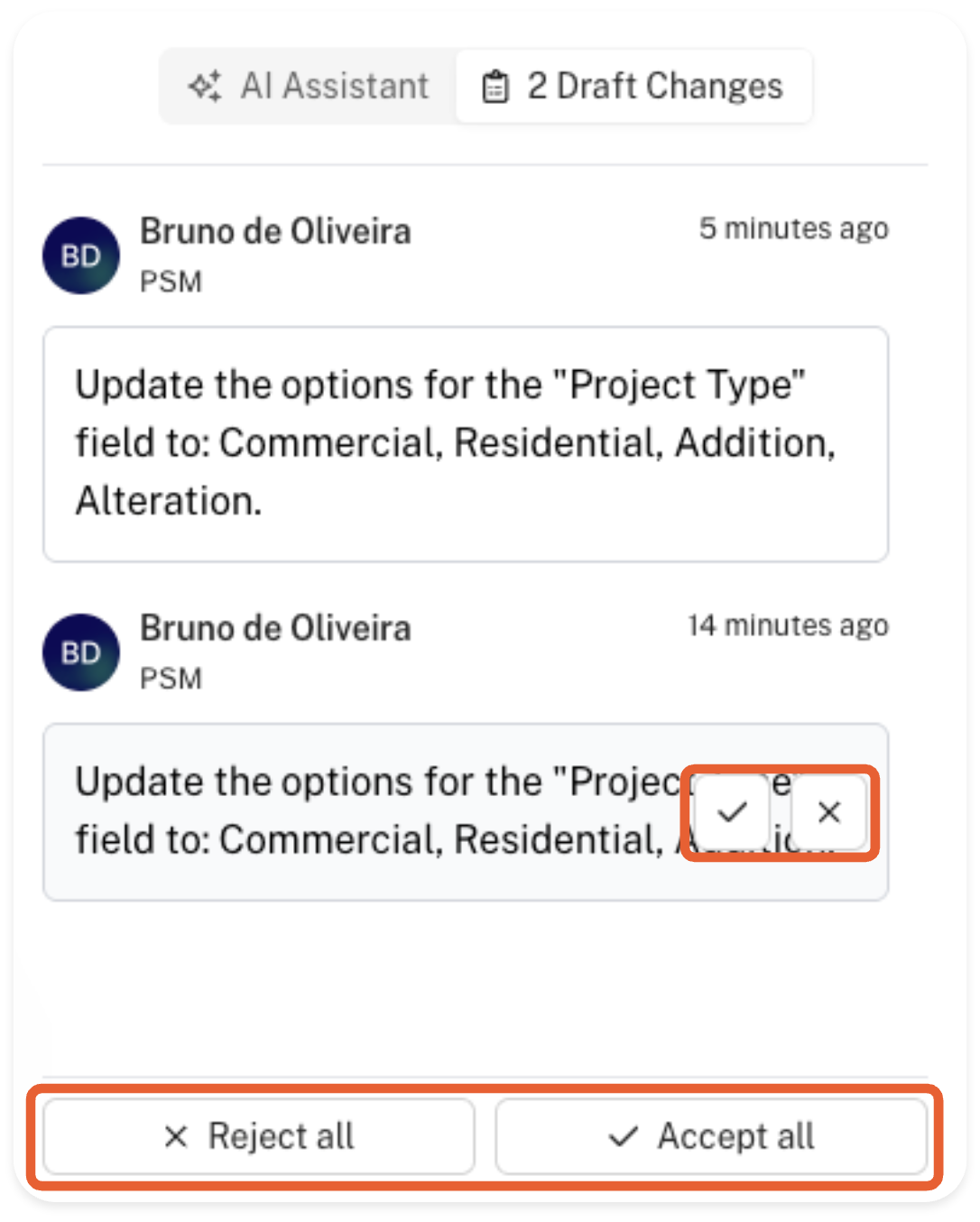This screenshot has height=1222, width=980.
Task: Switch to the AI Assistant tab
Action: point(309,87)
